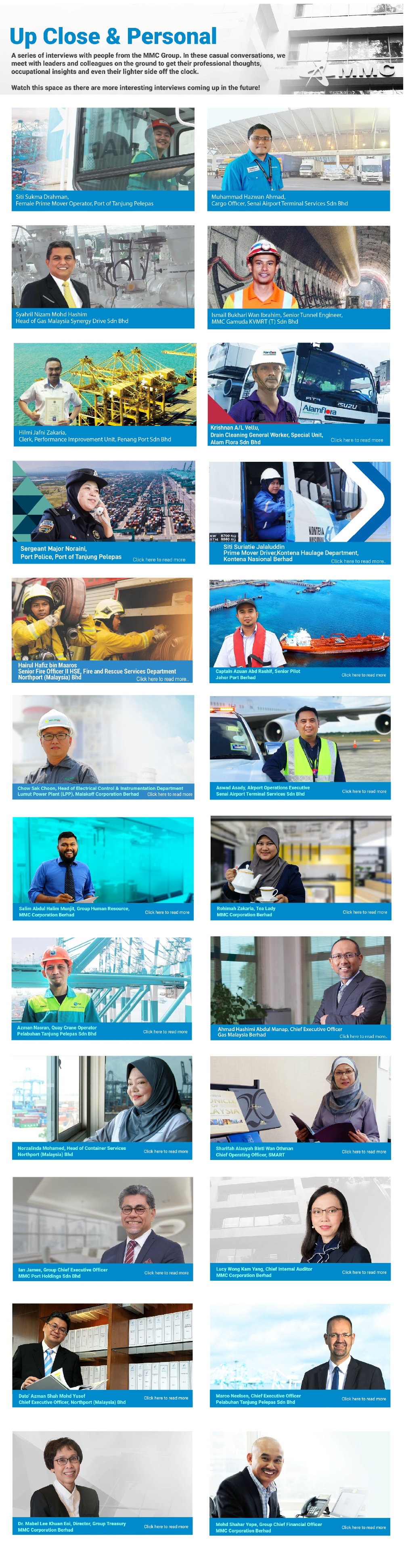
Task: Read more about Sergeant Major Noraini
Action: pos(159,560)
